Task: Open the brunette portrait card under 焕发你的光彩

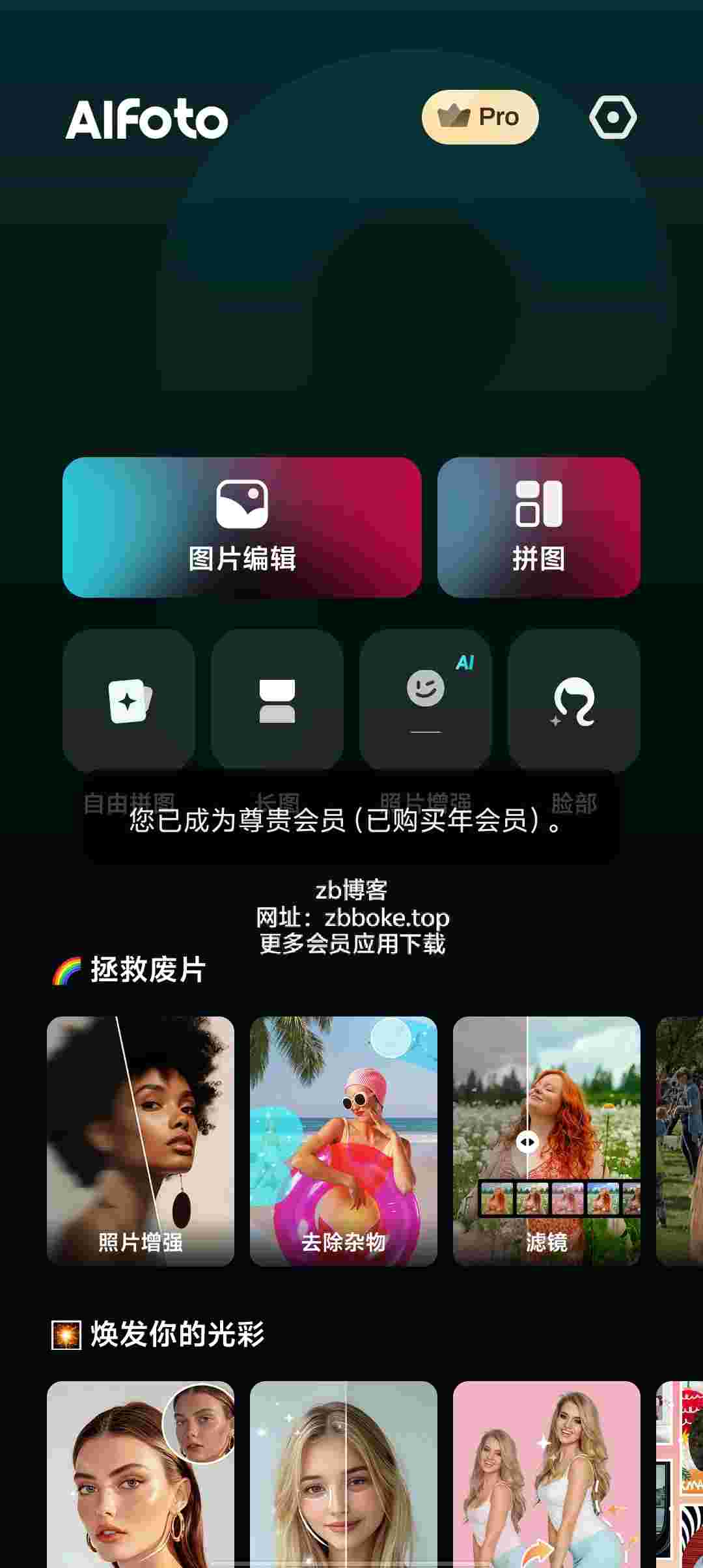Action: click(141, 1474)
